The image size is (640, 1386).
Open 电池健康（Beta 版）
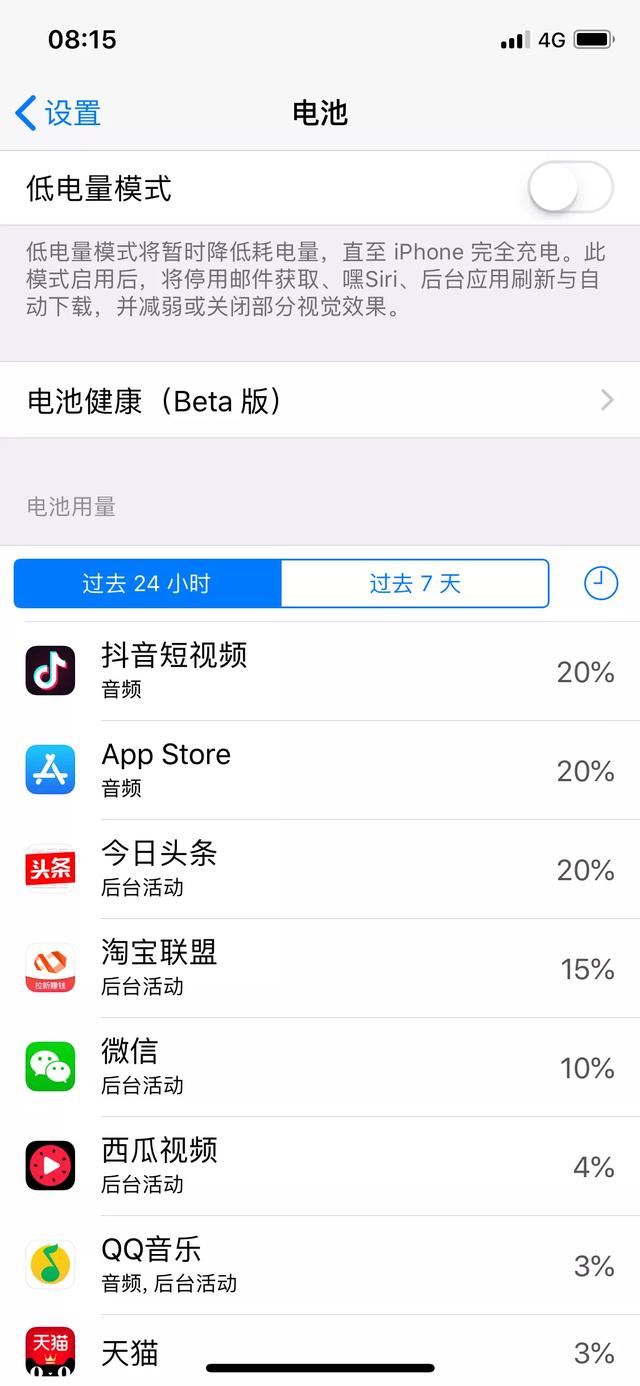pos(320,400)
